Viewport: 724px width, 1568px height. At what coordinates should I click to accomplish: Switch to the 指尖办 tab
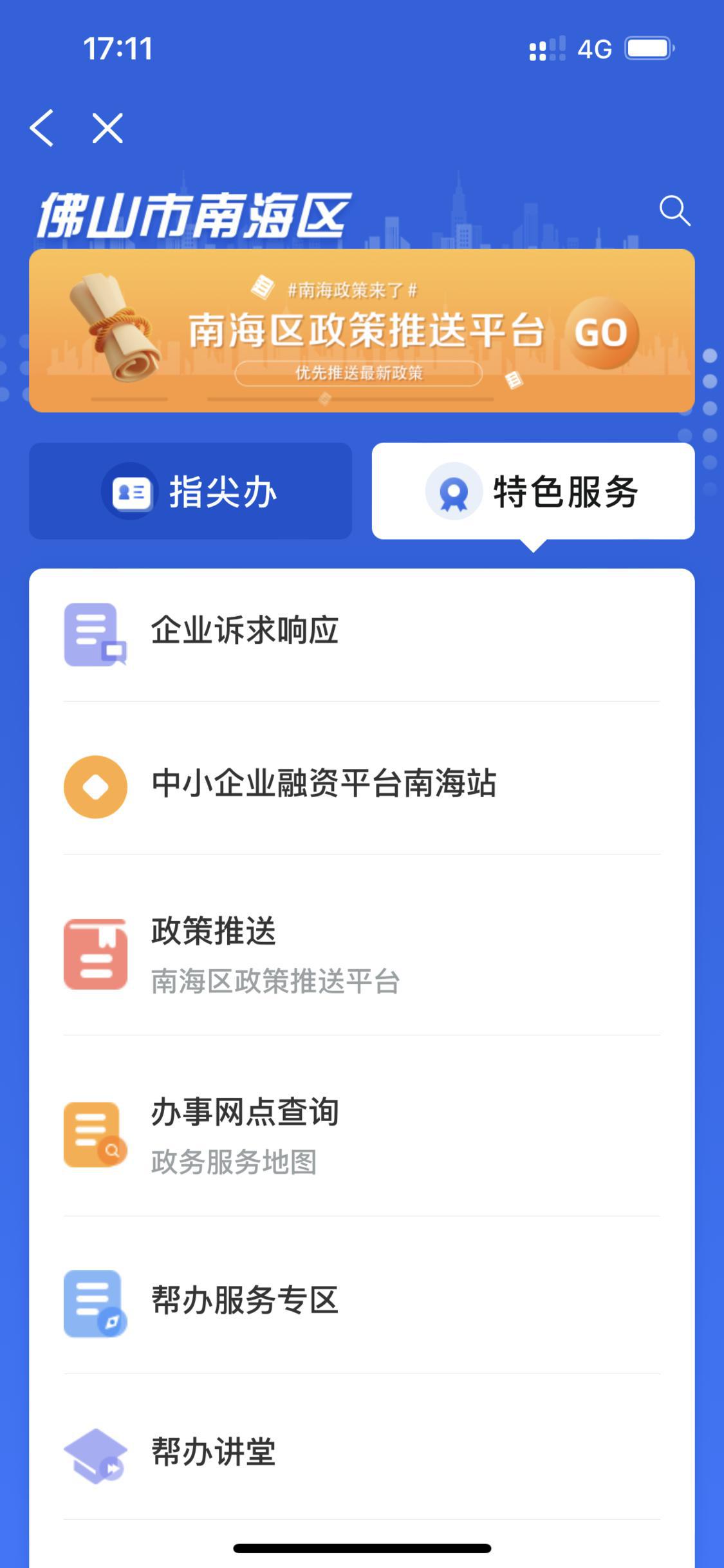(x=190, y=491)
